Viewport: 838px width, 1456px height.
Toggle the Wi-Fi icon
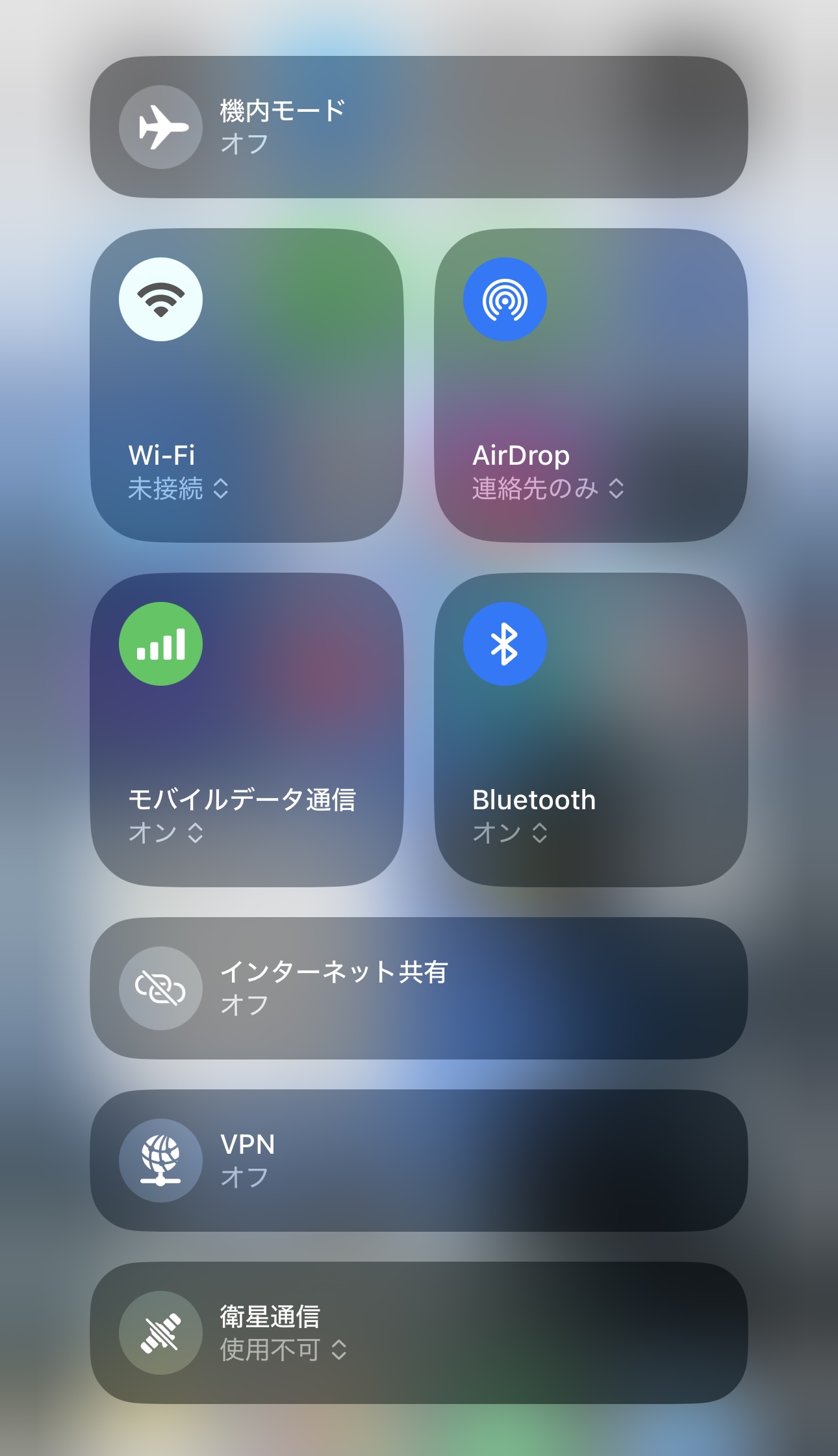point(160,299)
